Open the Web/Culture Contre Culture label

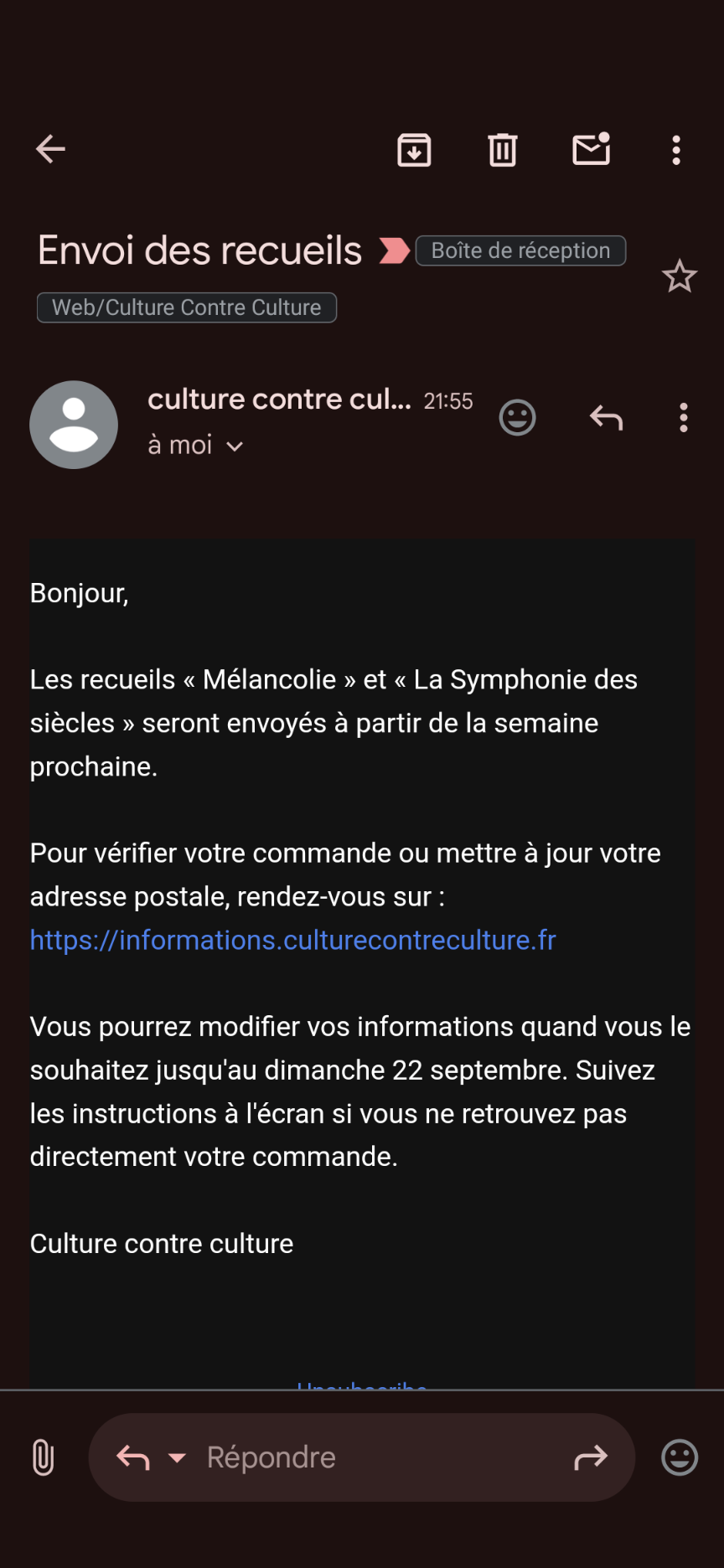(x=186, y=307)
